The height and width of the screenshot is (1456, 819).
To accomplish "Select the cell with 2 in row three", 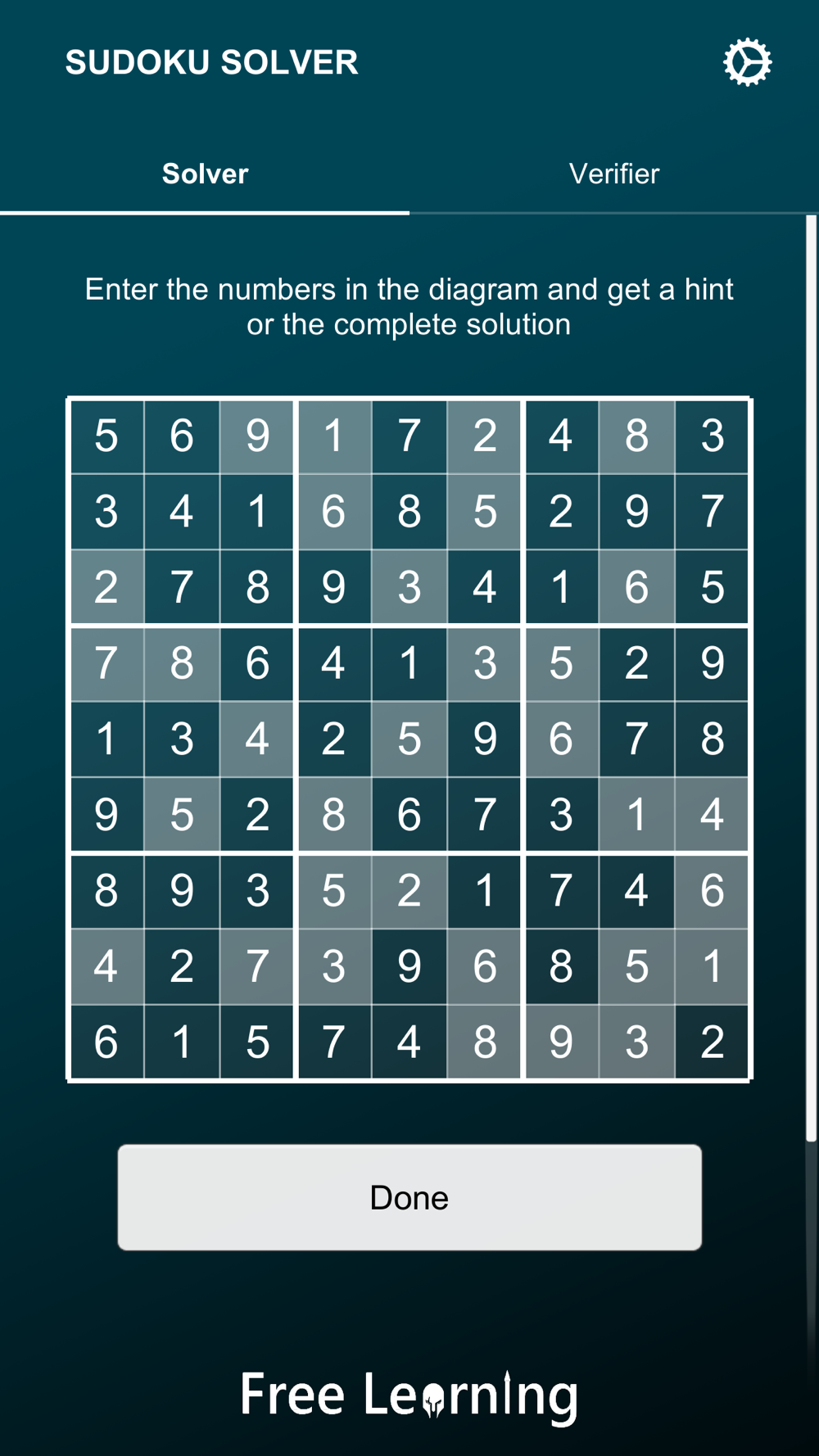I will [106, 587].
